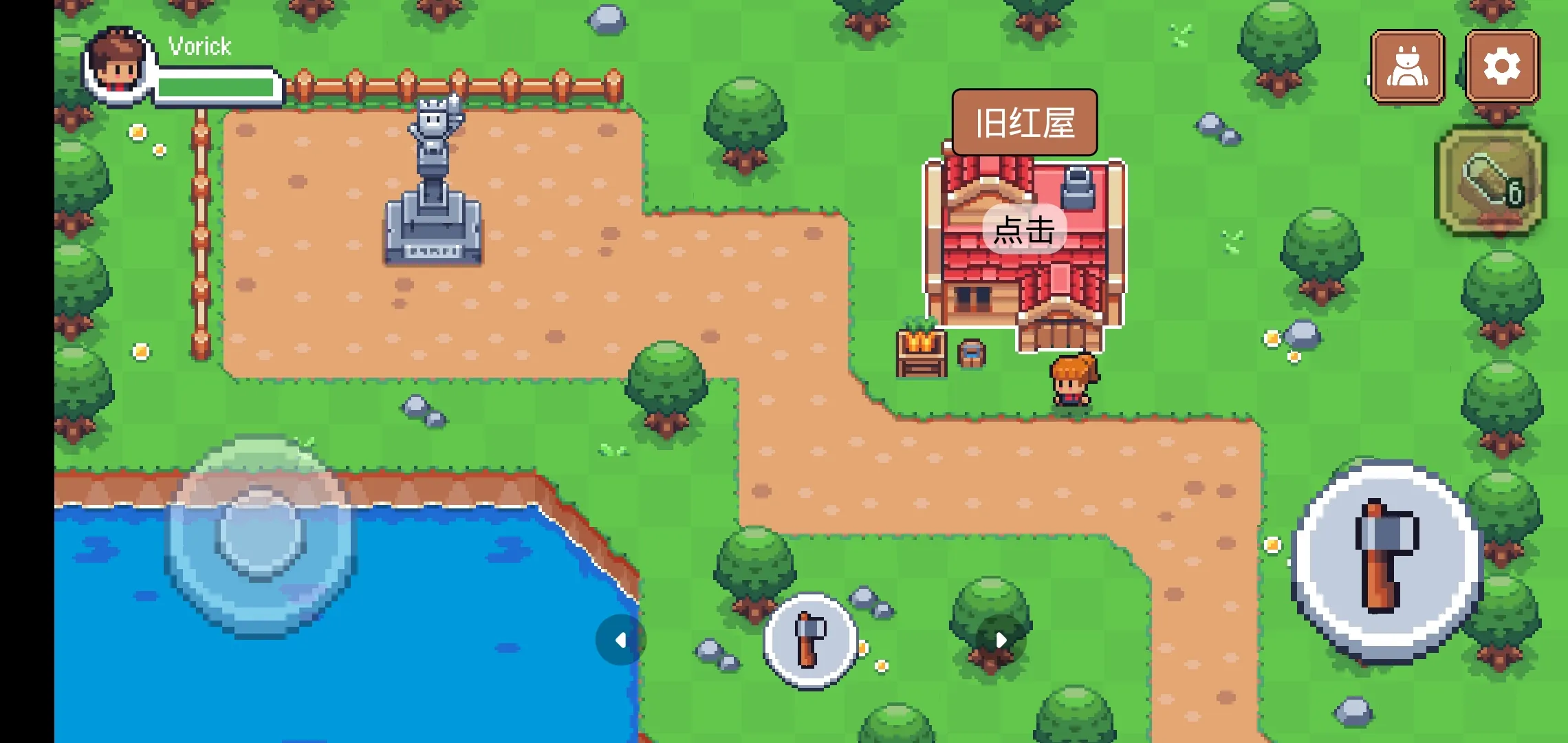1568x743 pixels.
Task: Open the settings gear
Action: (1502, 67)
